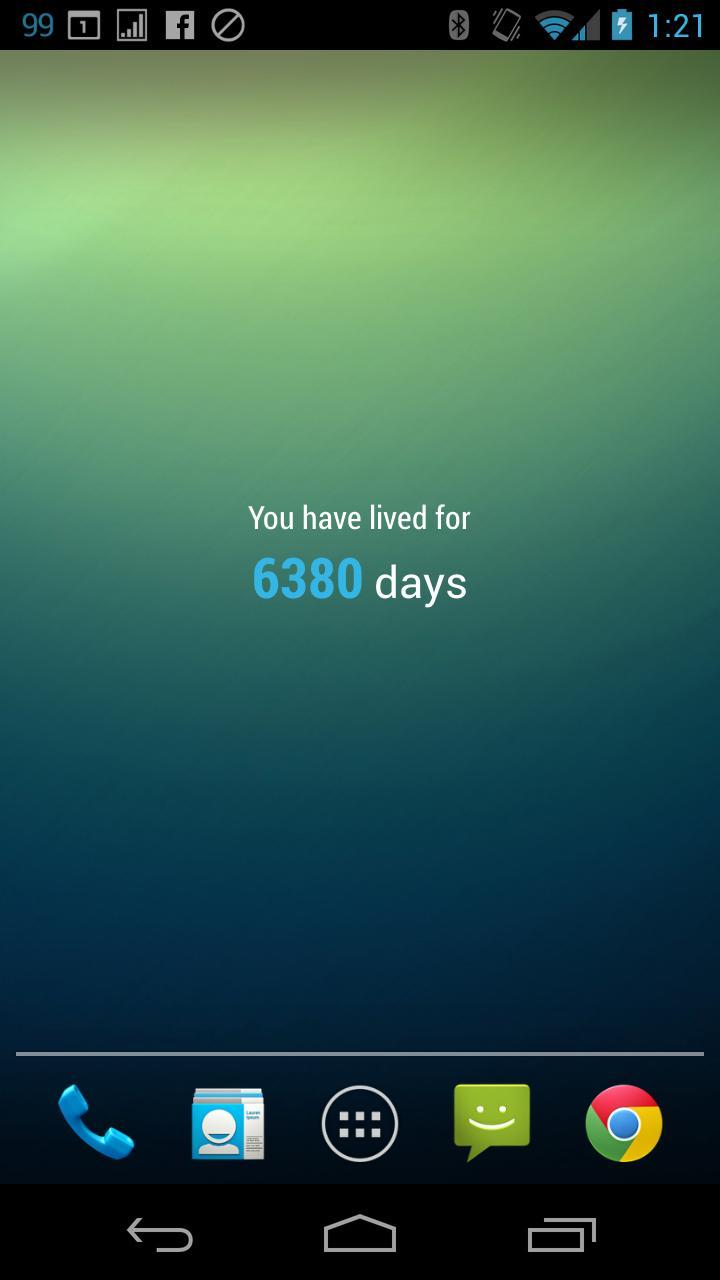The width and height of the screenshot is (720, 1280).
Task: Show recent apps
Action: point(561,1235)
